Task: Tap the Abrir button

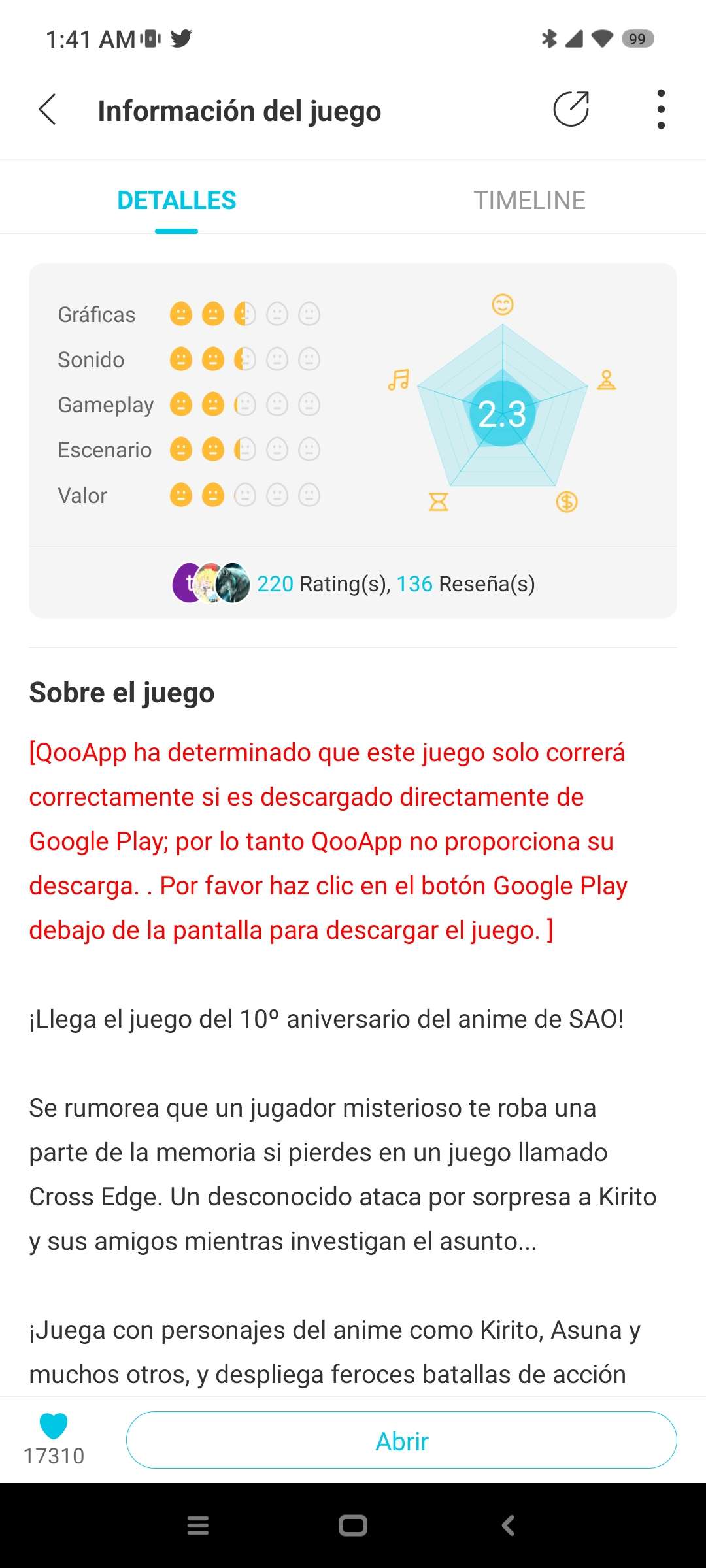Action: pos(401,1441)
